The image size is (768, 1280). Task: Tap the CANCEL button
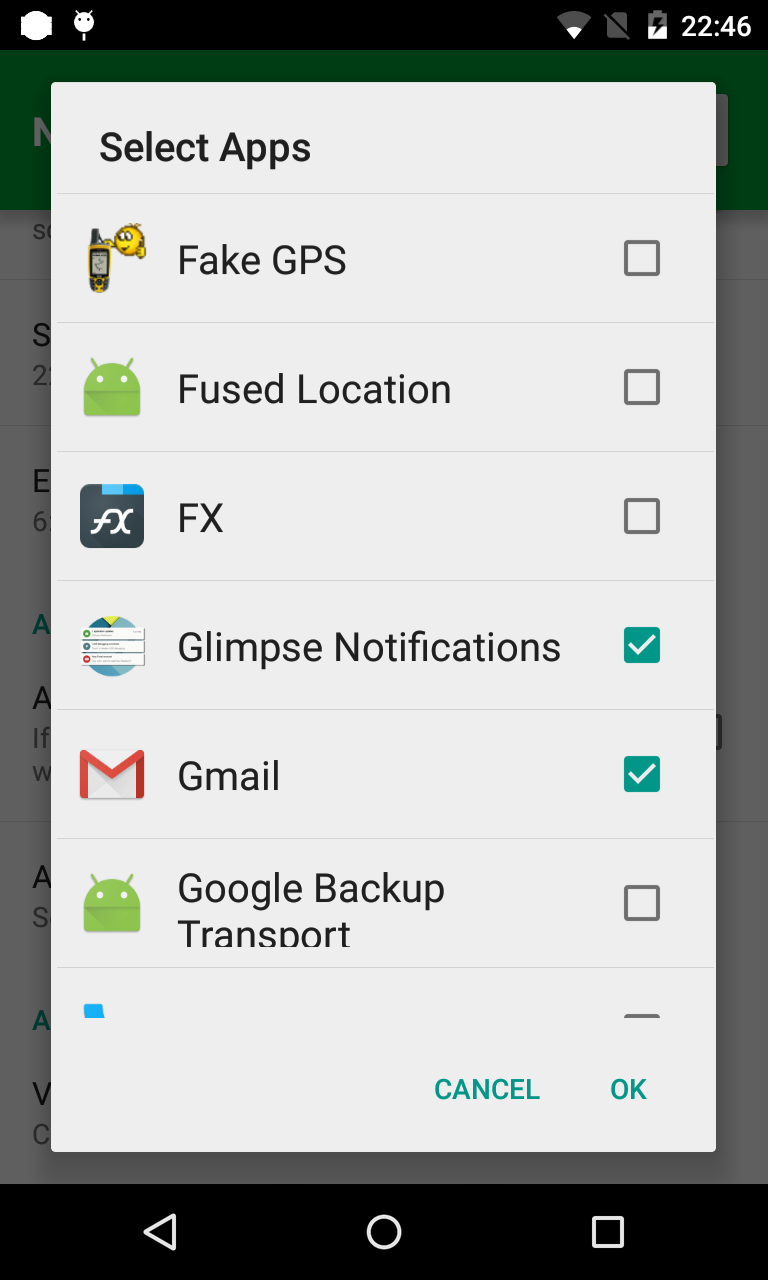pos(487,1089)
